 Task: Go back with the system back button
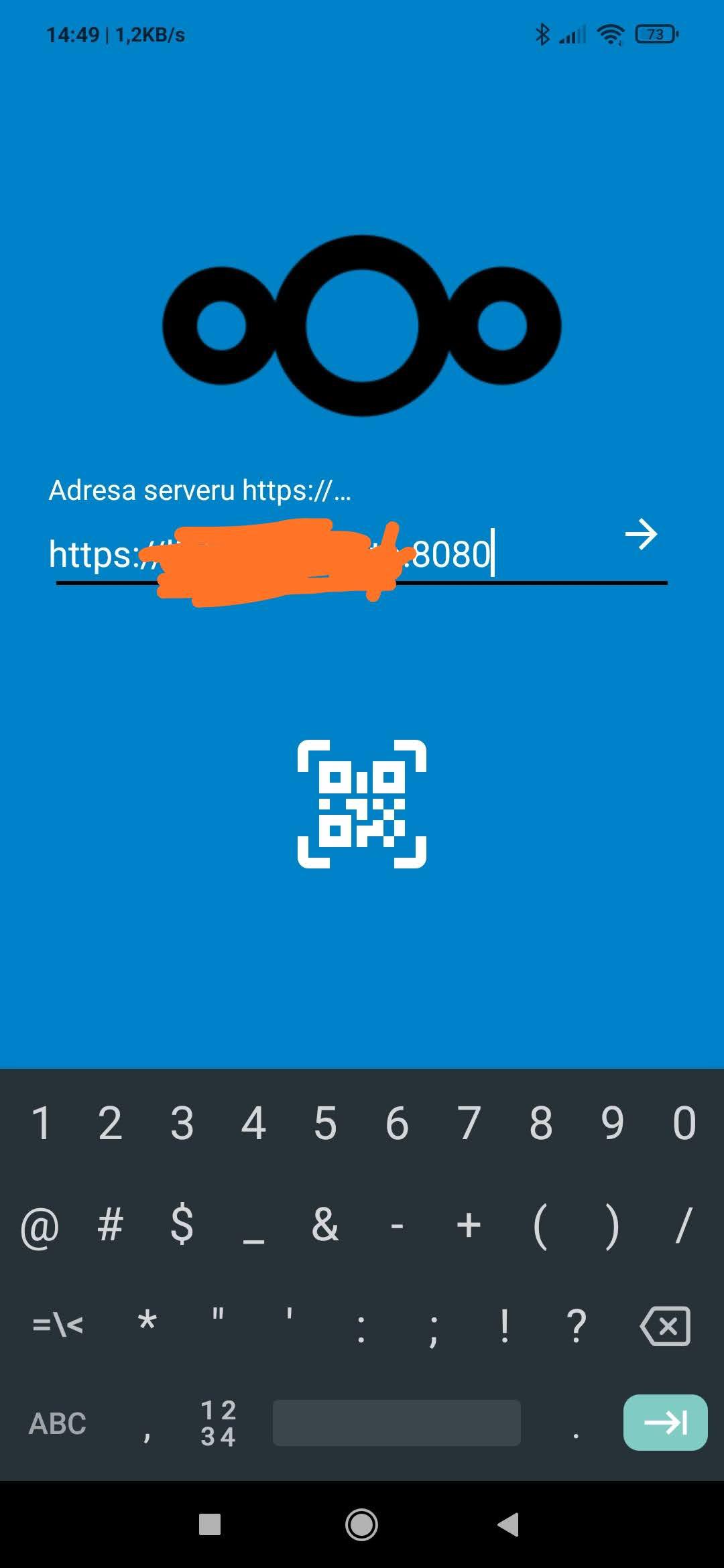(508, 1524)
